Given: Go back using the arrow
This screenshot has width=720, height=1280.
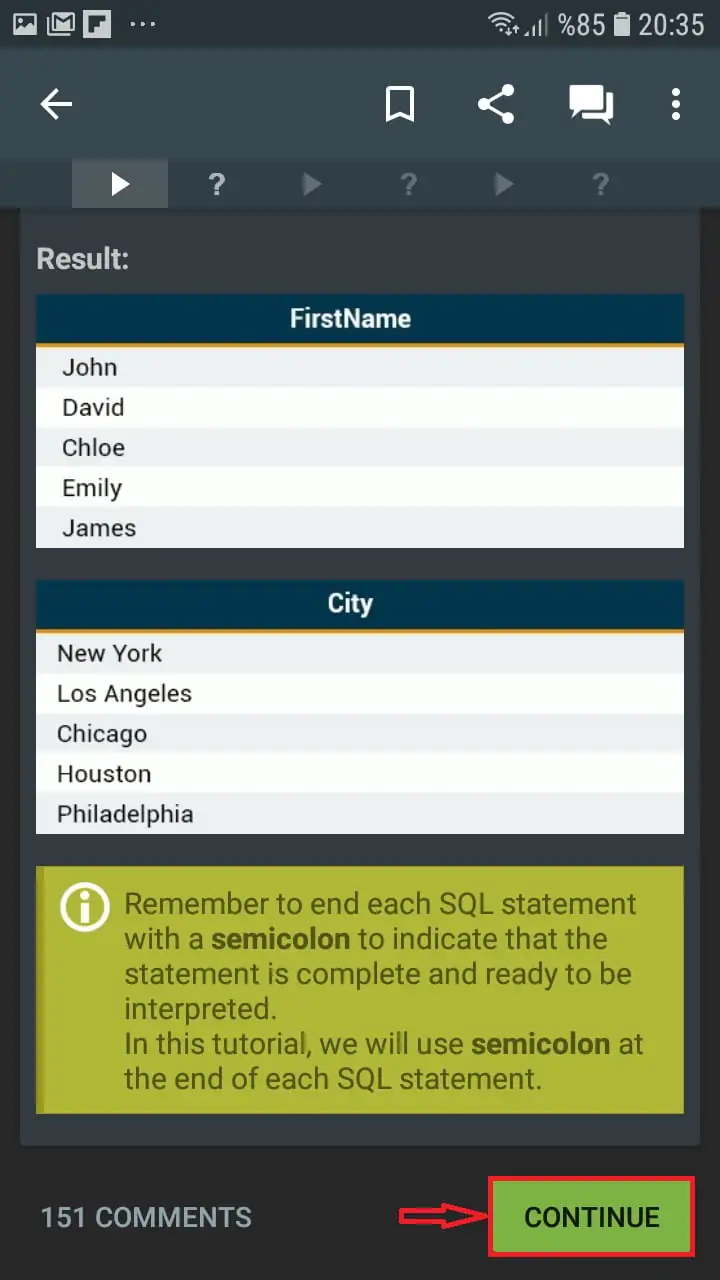Looking at the screenshot, I should click(x=56, y=104).
